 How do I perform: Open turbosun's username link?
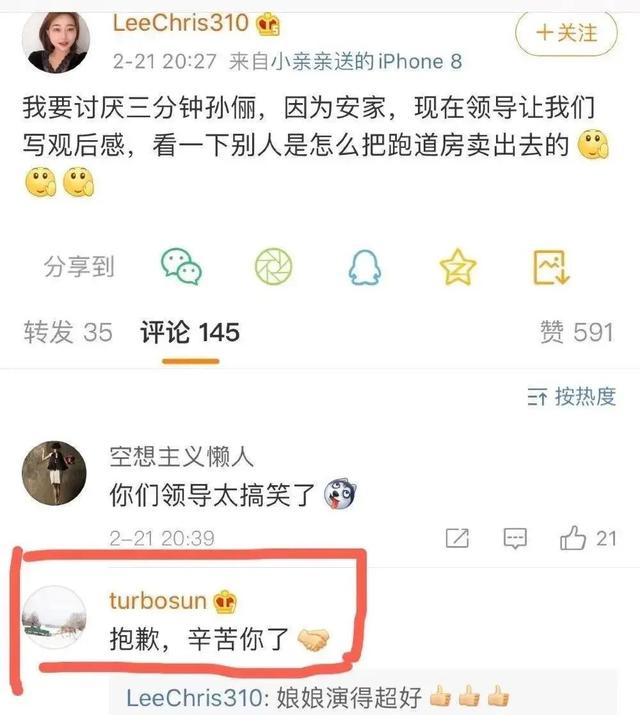point(157,601)
